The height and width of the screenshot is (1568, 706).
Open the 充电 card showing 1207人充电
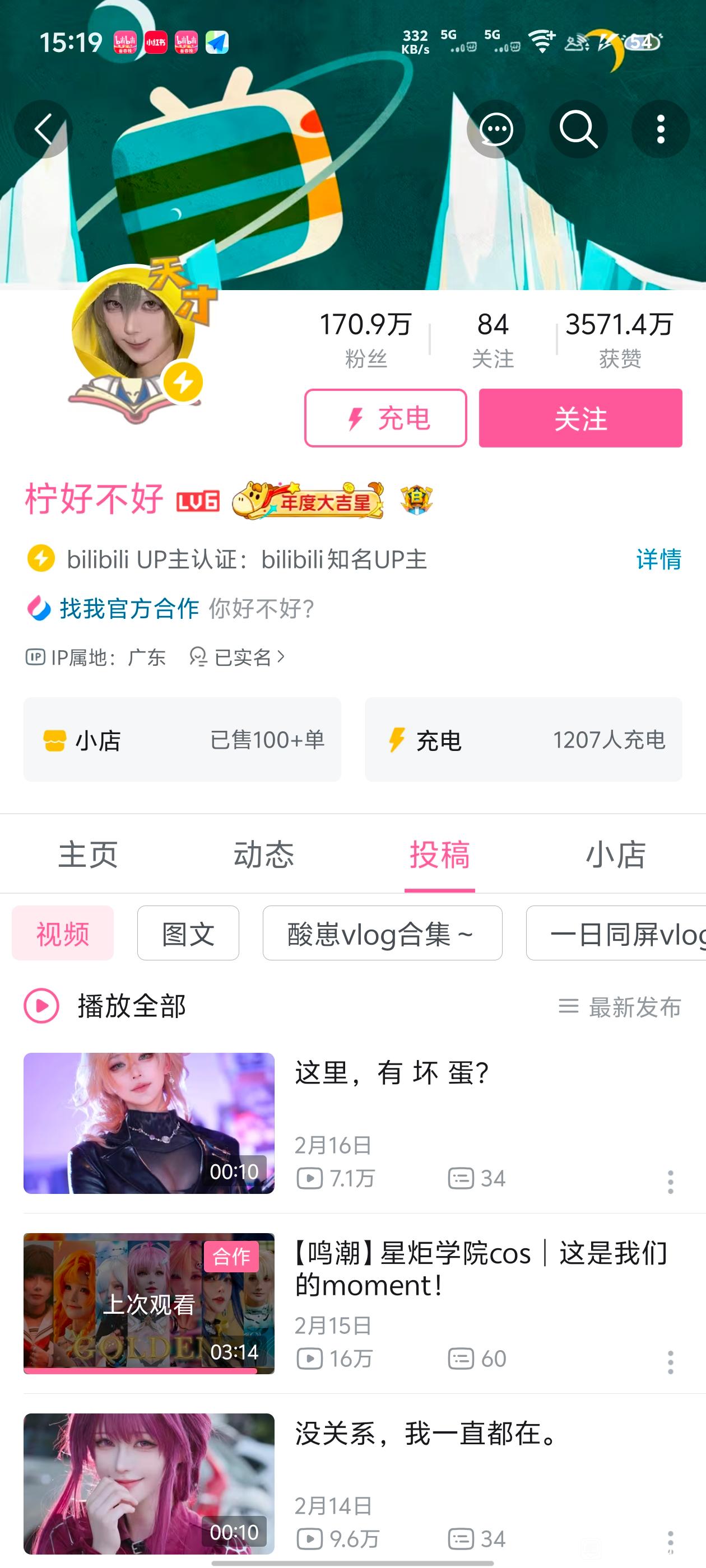pos(523,740)
